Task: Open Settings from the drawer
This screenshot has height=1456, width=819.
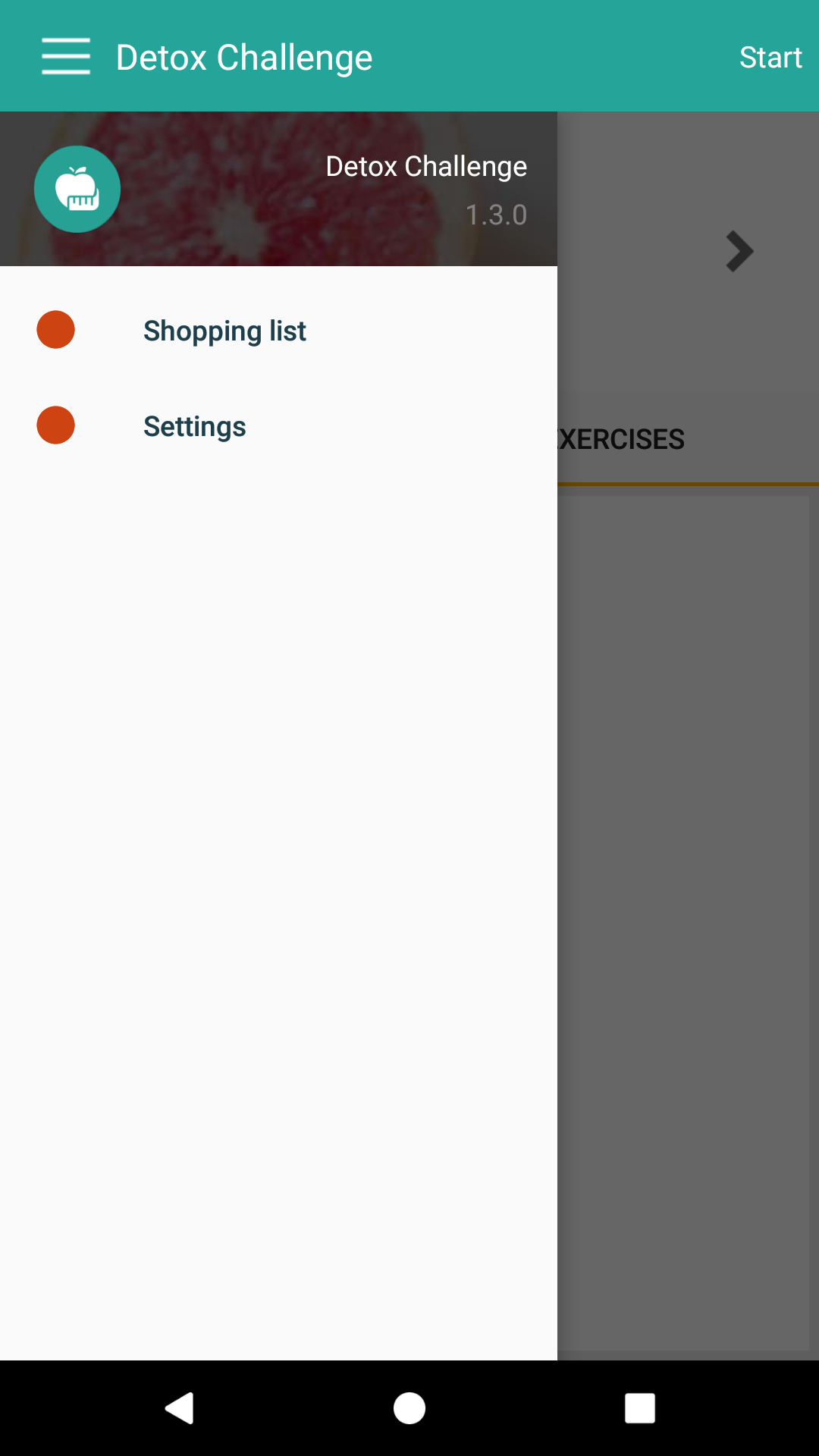Action: [x=278, y=426]
